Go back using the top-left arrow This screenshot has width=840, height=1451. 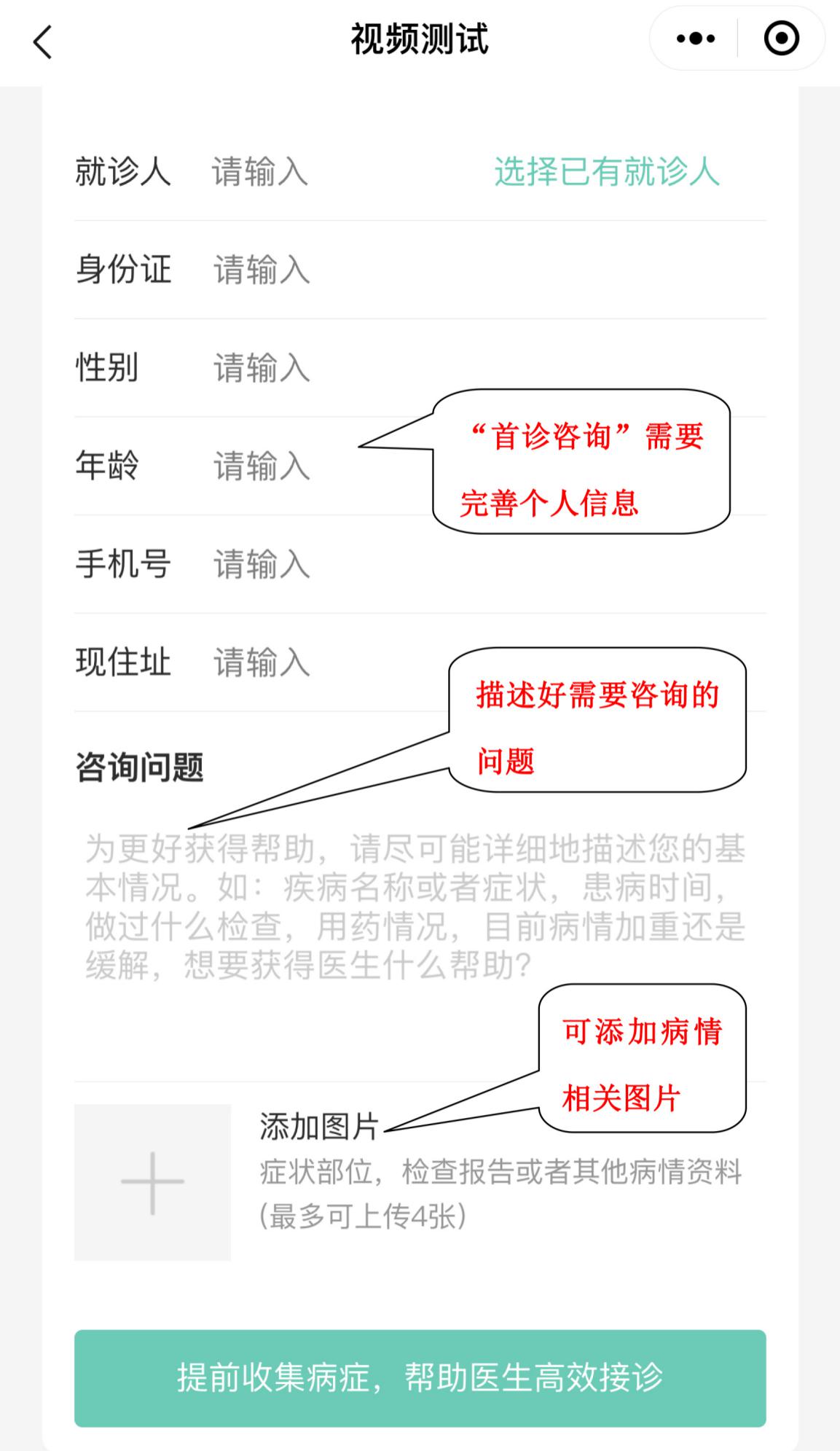(42, 42)
